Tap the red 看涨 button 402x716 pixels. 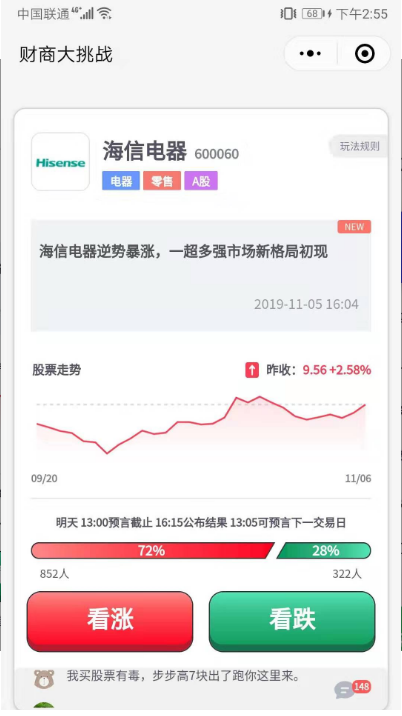coord(110,621)
